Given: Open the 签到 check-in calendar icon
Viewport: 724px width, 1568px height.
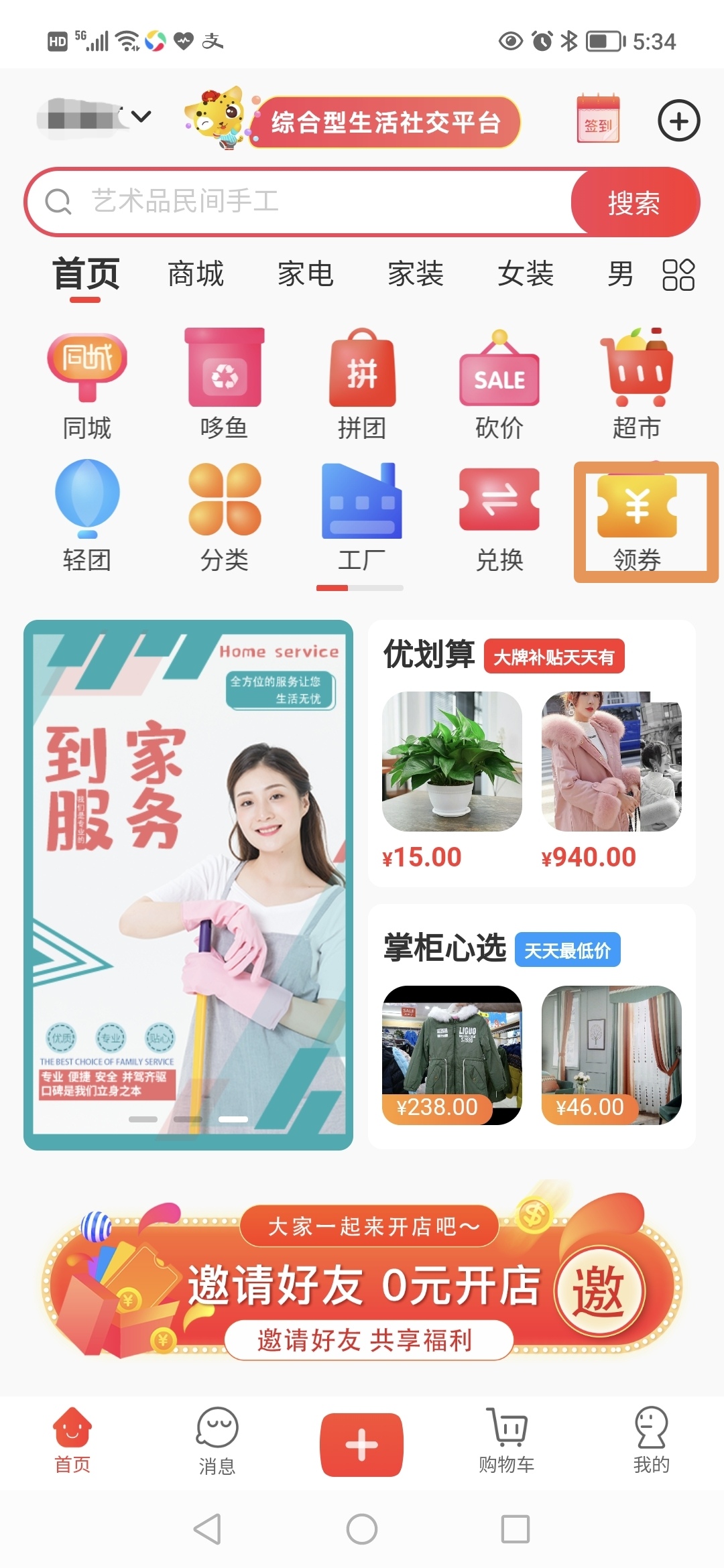Looking at the screenshot, I should click(x=598, y=120).
